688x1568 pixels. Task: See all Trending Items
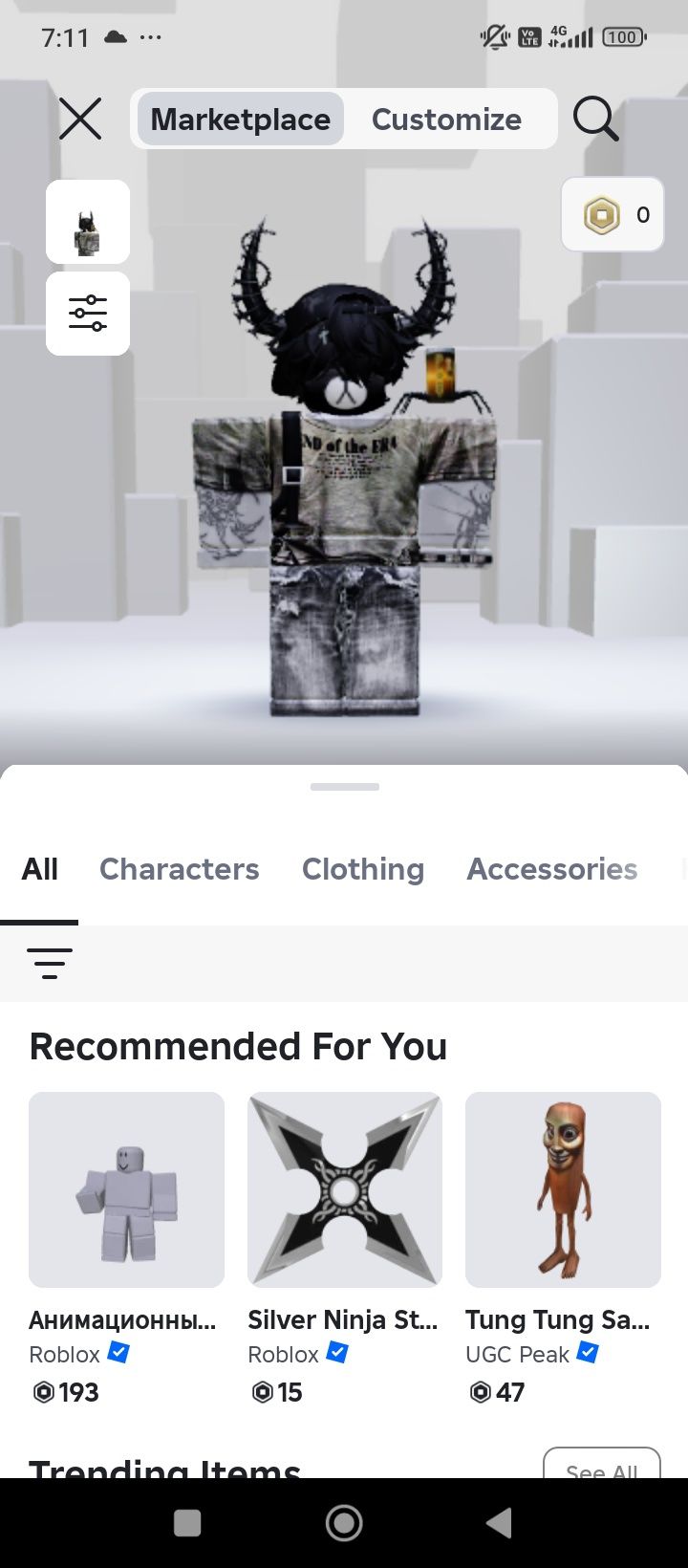(x=601, y=1467)
